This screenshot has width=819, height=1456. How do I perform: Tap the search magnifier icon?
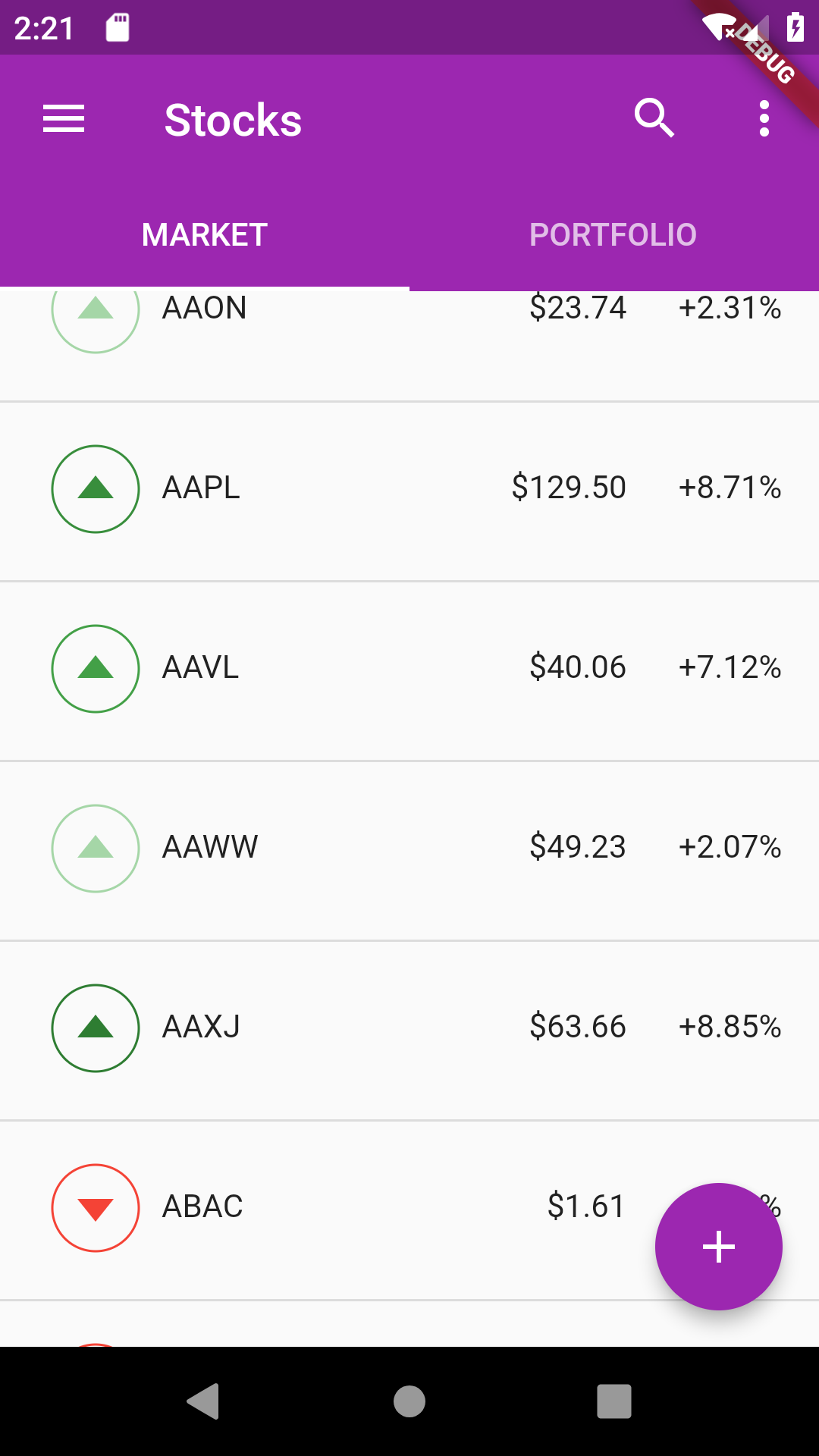pyautogui.click(x=654, y=118)
